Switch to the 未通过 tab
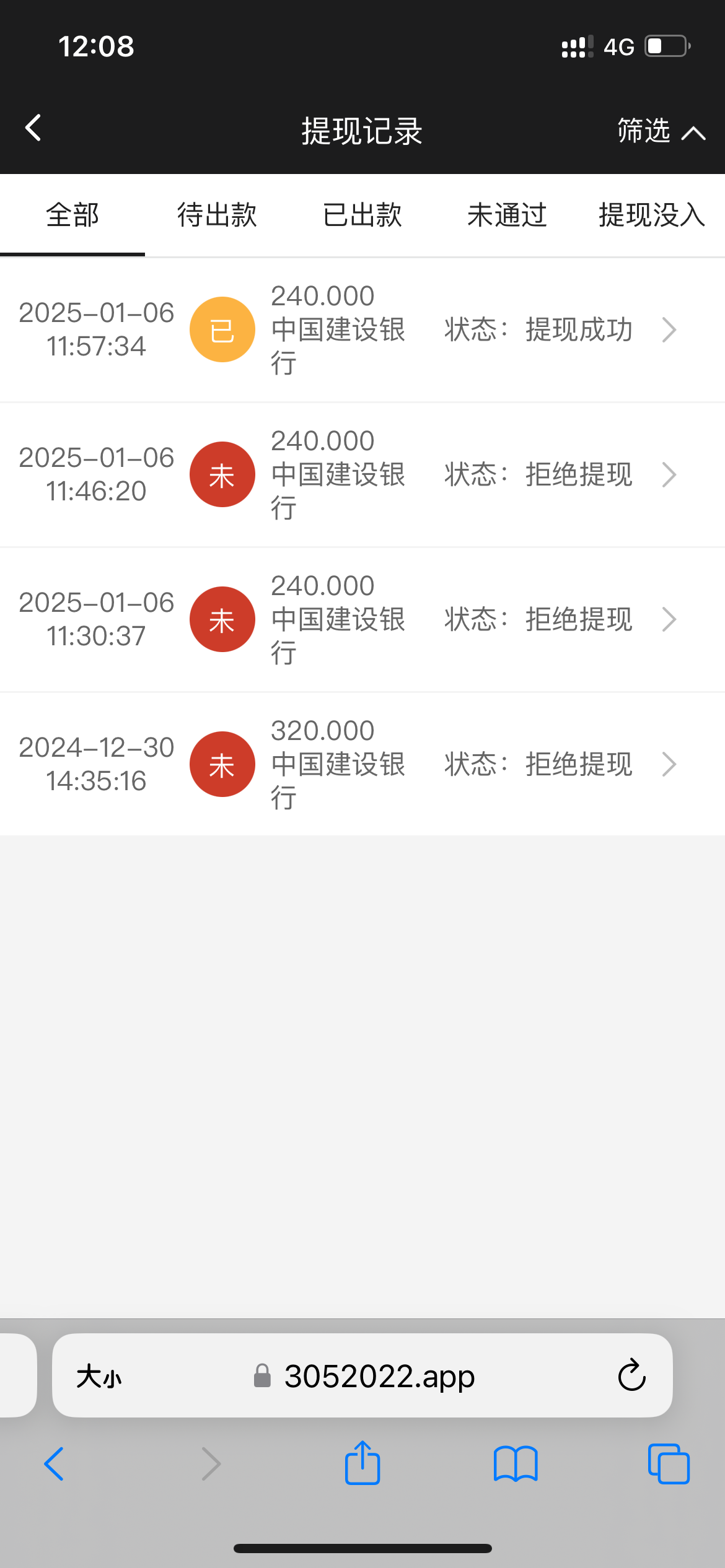Viewport: 725px width, 1568px height. pos(506,215)
